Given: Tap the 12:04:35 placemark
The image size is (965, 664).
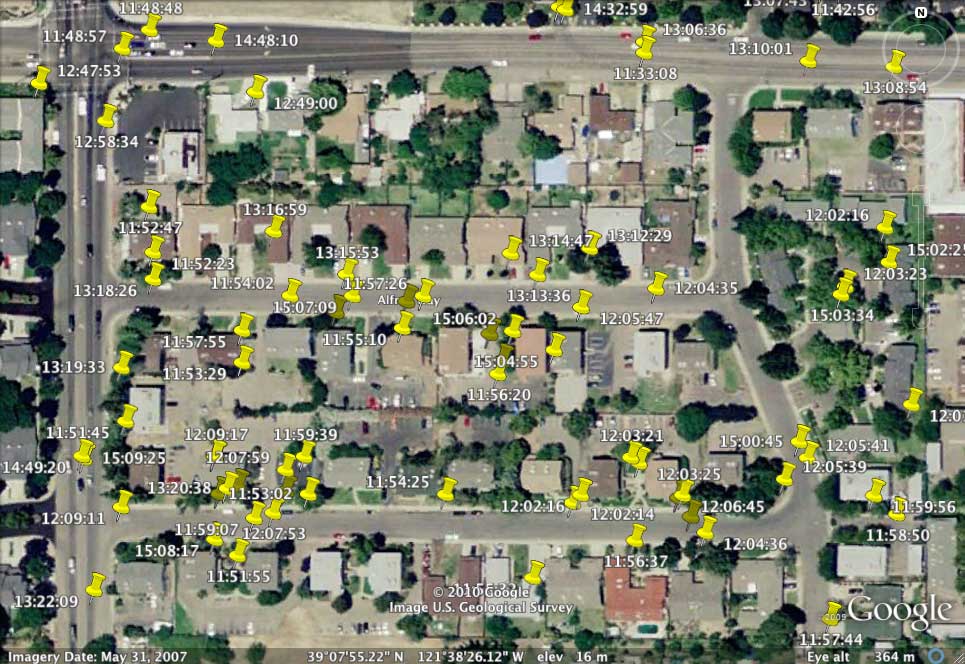Looking at the screenshot, I should pos(658,285).
